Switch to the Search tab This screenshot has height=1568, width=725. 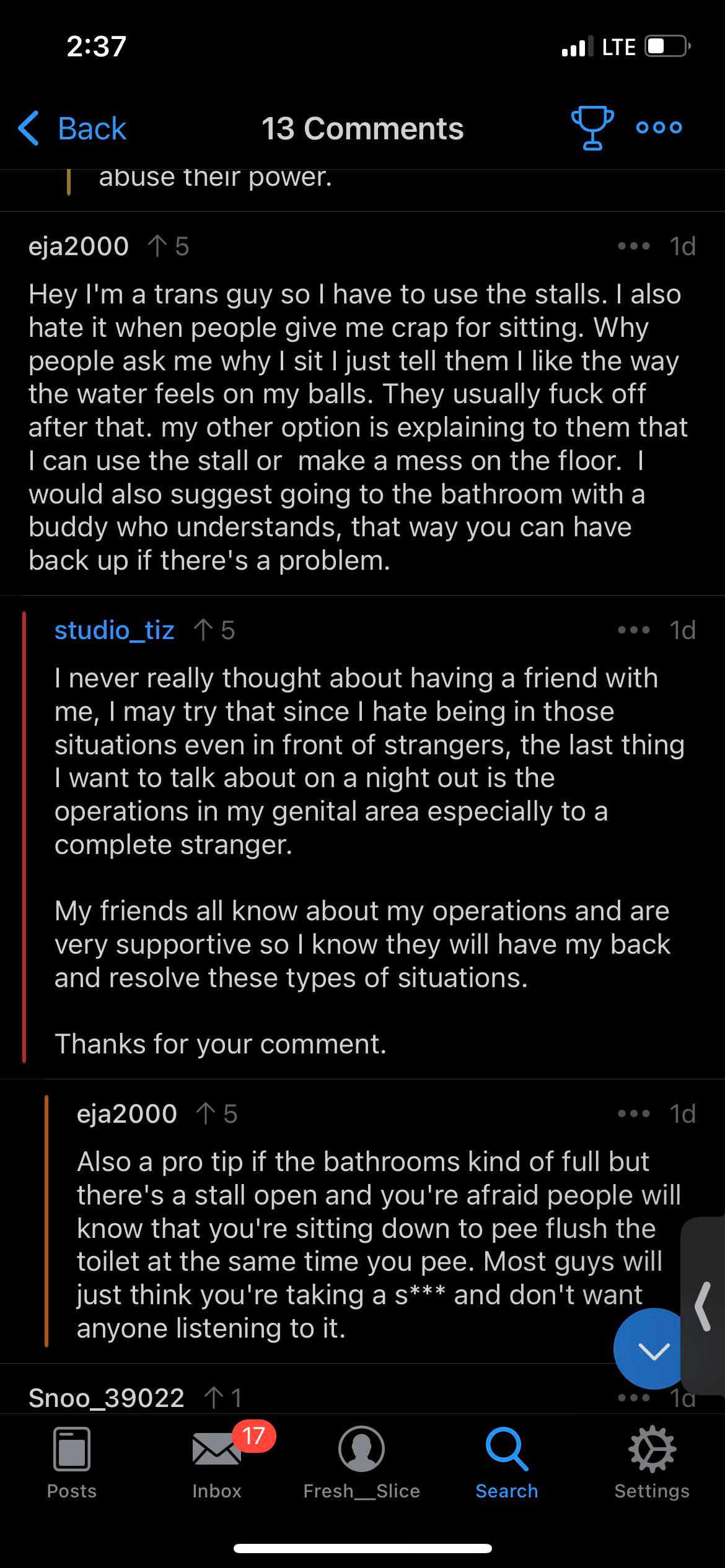(507, 1463)
